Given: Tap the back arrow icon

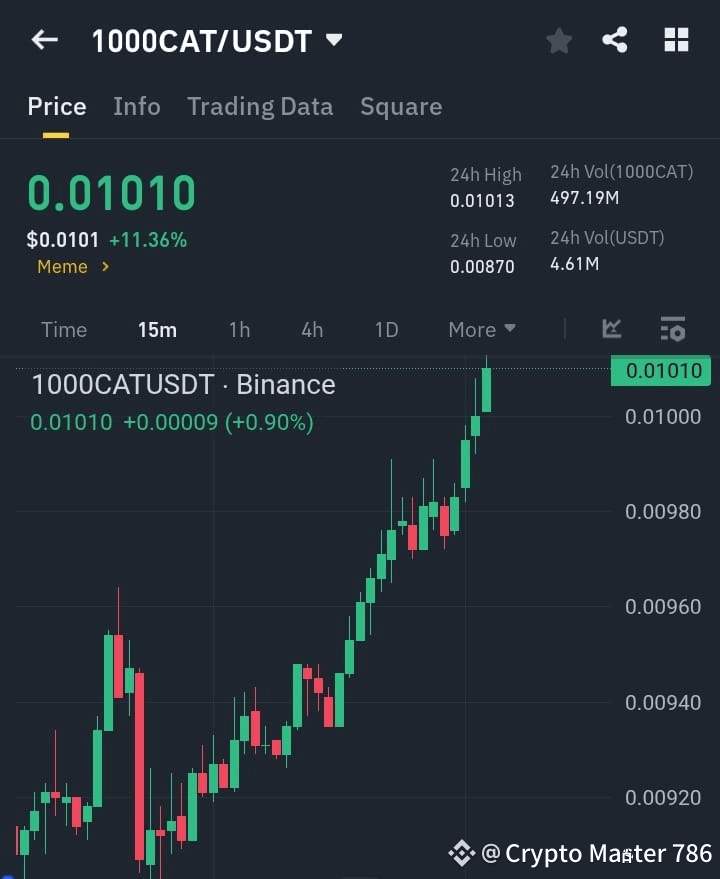Looking at the screenshot, I should pos(42,40).
